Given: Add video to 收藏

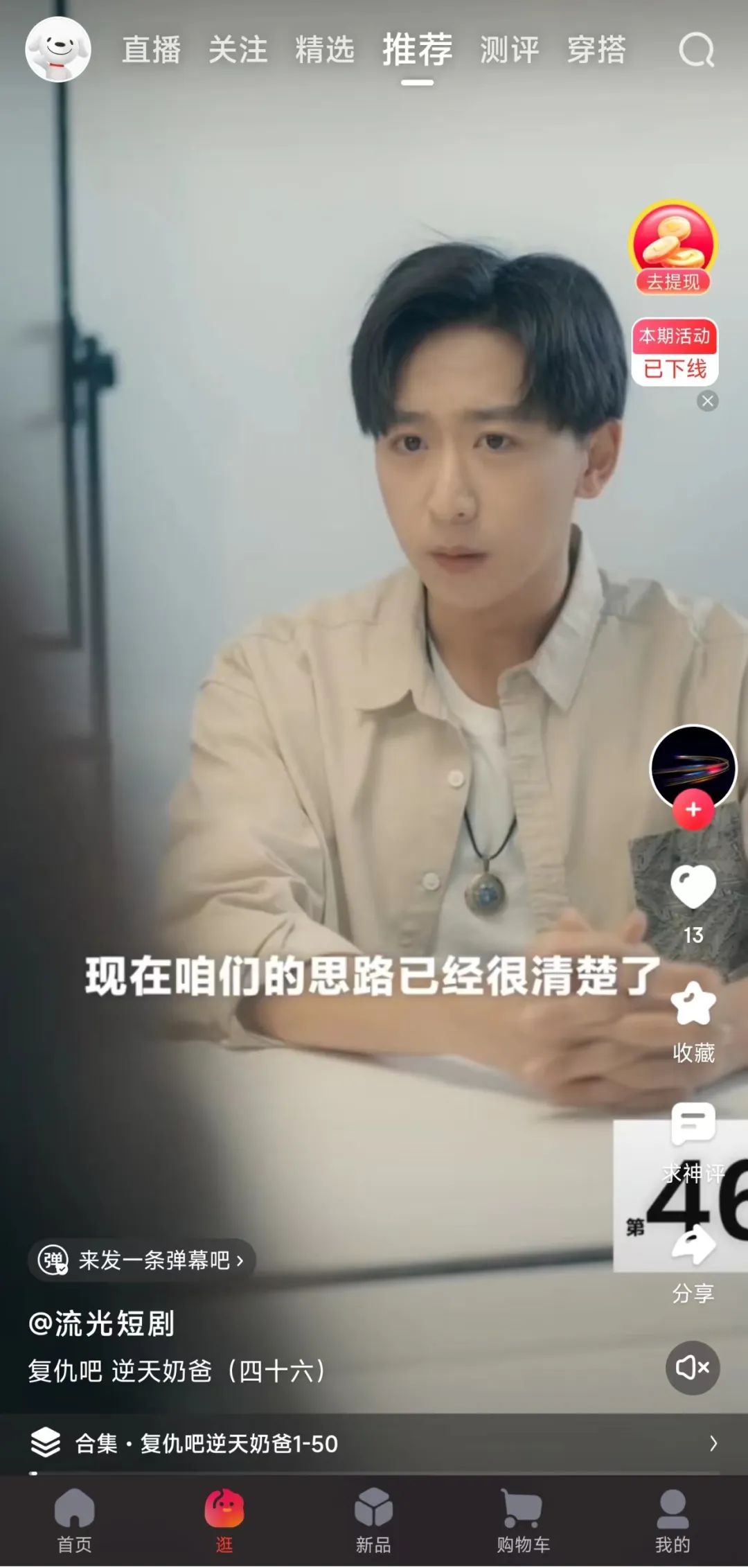Looking at the screenshot, I should [x=693, y=1005].
